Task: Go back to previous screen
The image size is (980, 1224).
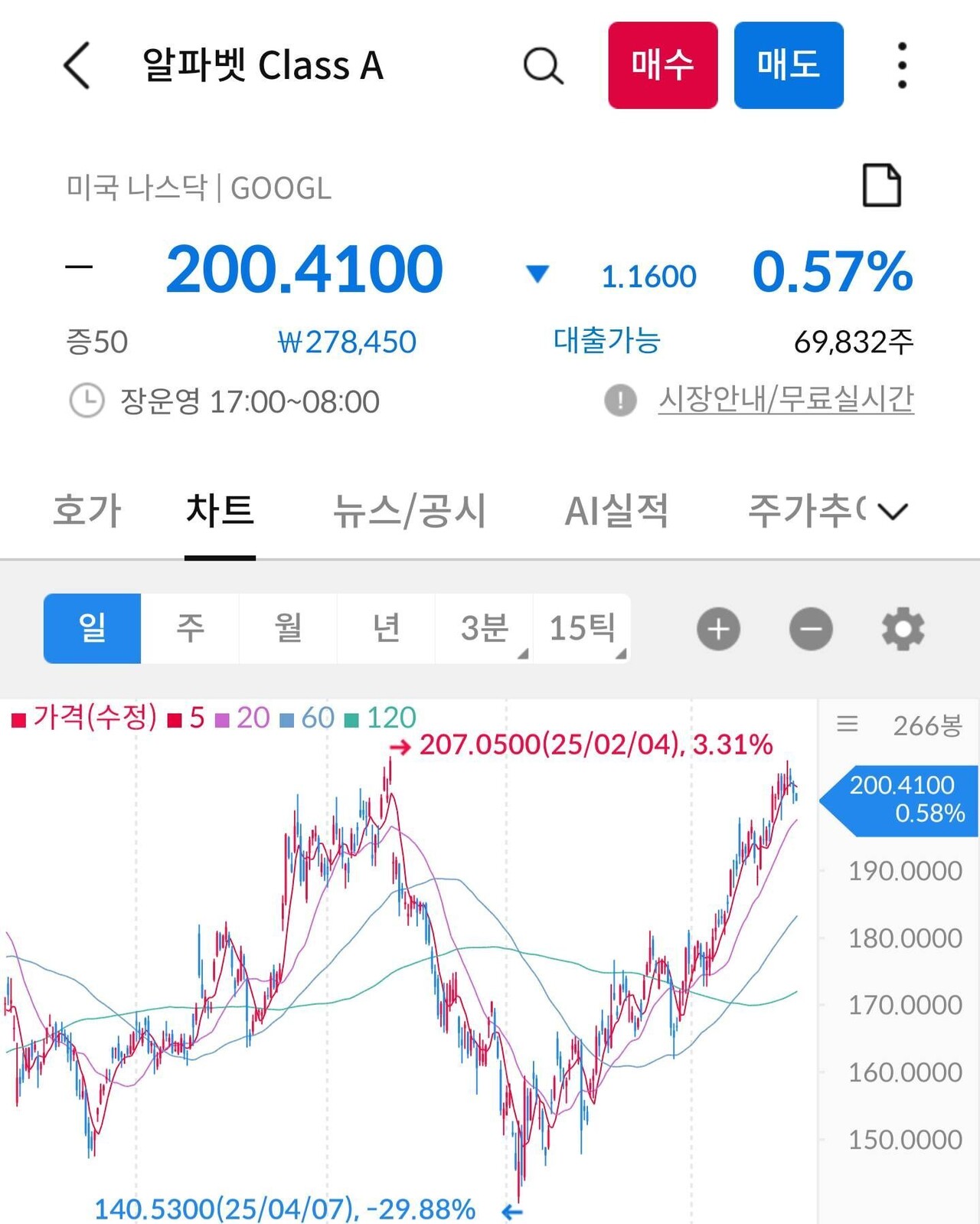Action: pos(76,65)
